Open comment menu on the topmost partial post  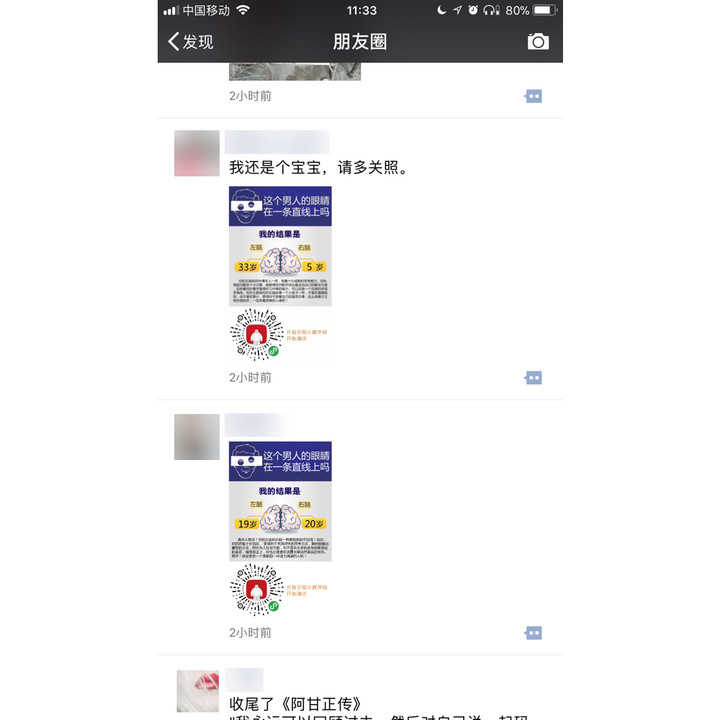[534, 96]
